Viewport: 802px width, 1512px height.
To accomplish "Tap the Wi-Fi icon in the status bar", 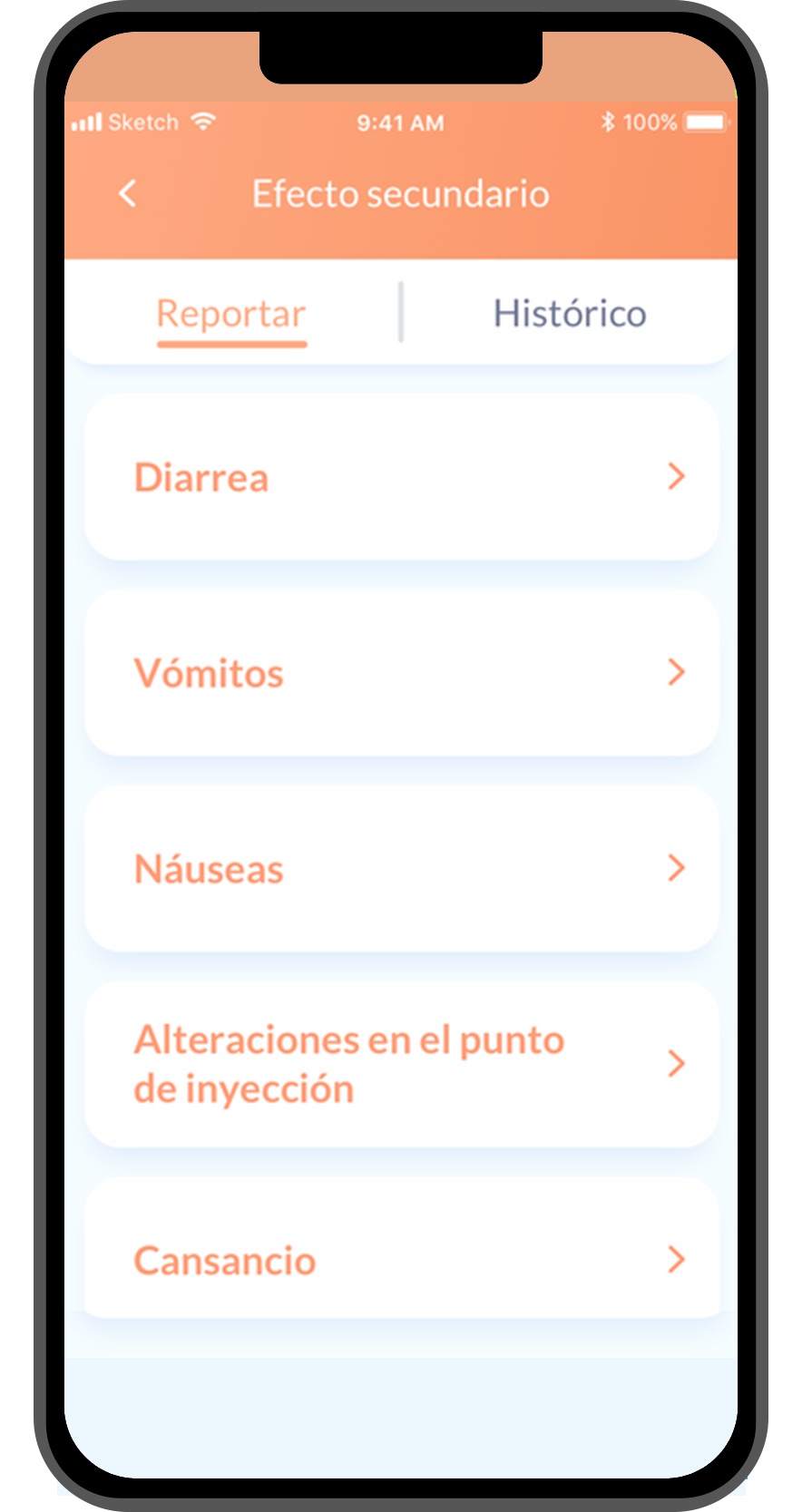I will point(201,121).
